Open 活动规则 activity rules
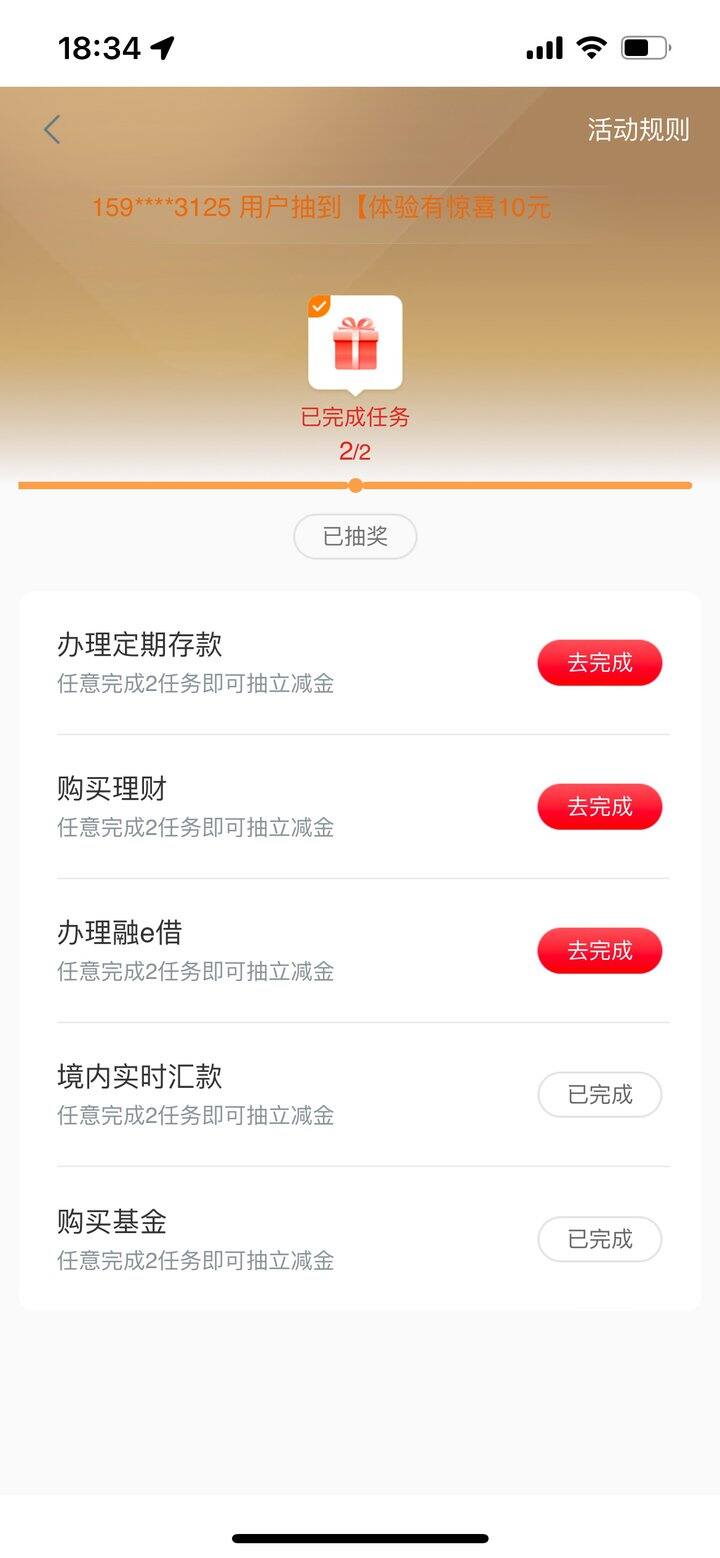720x1558 pixels. [x=638, y=130]
